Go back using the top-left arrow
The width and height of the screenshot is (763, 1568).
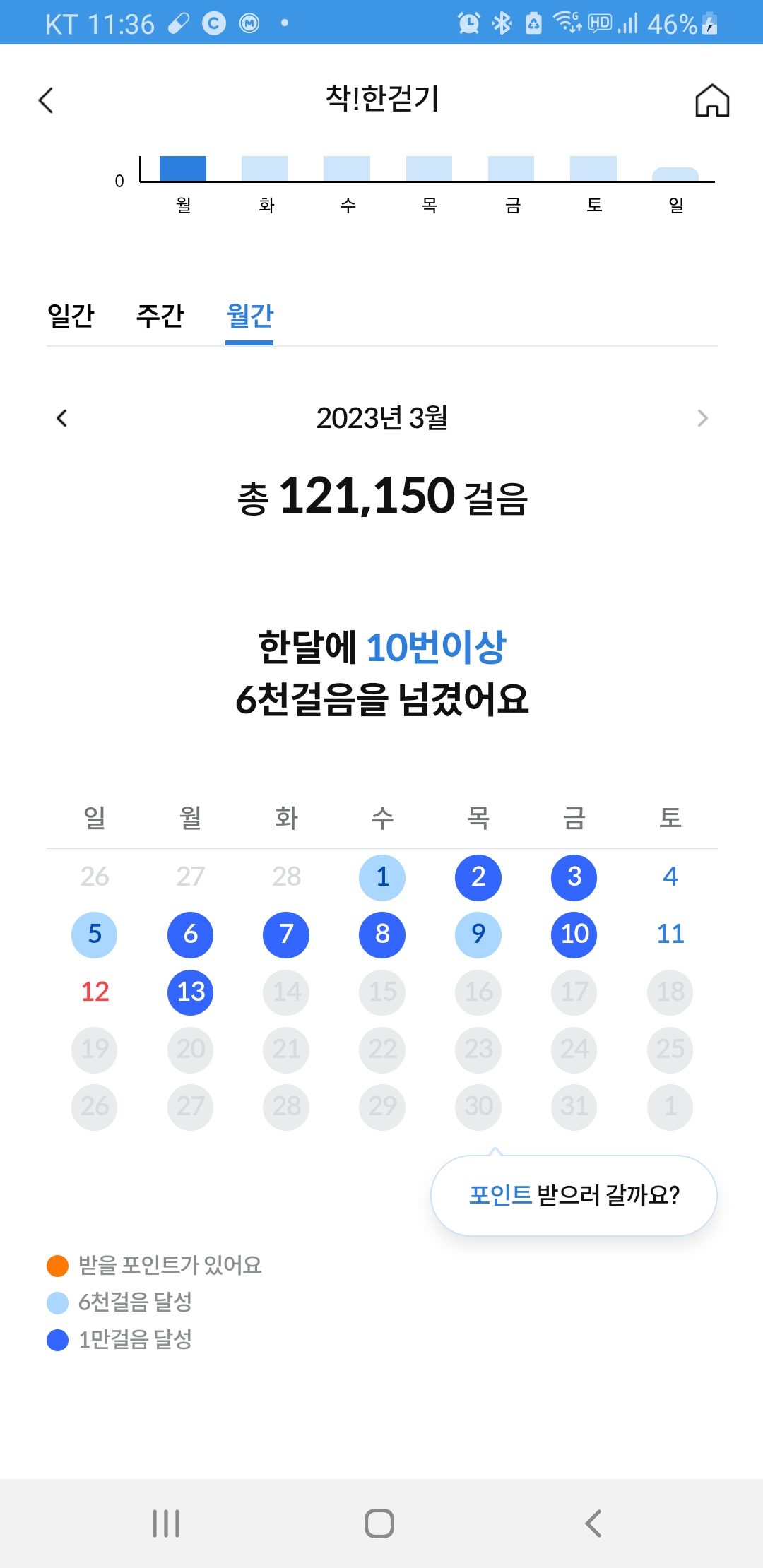[x=47, y=100]
